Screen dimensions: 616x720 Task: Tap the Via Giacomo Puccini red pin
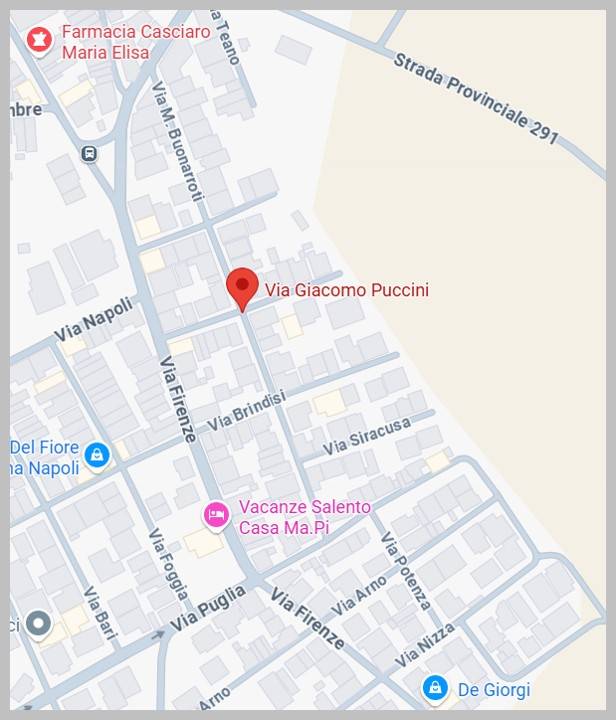click(x=242, y=287)
